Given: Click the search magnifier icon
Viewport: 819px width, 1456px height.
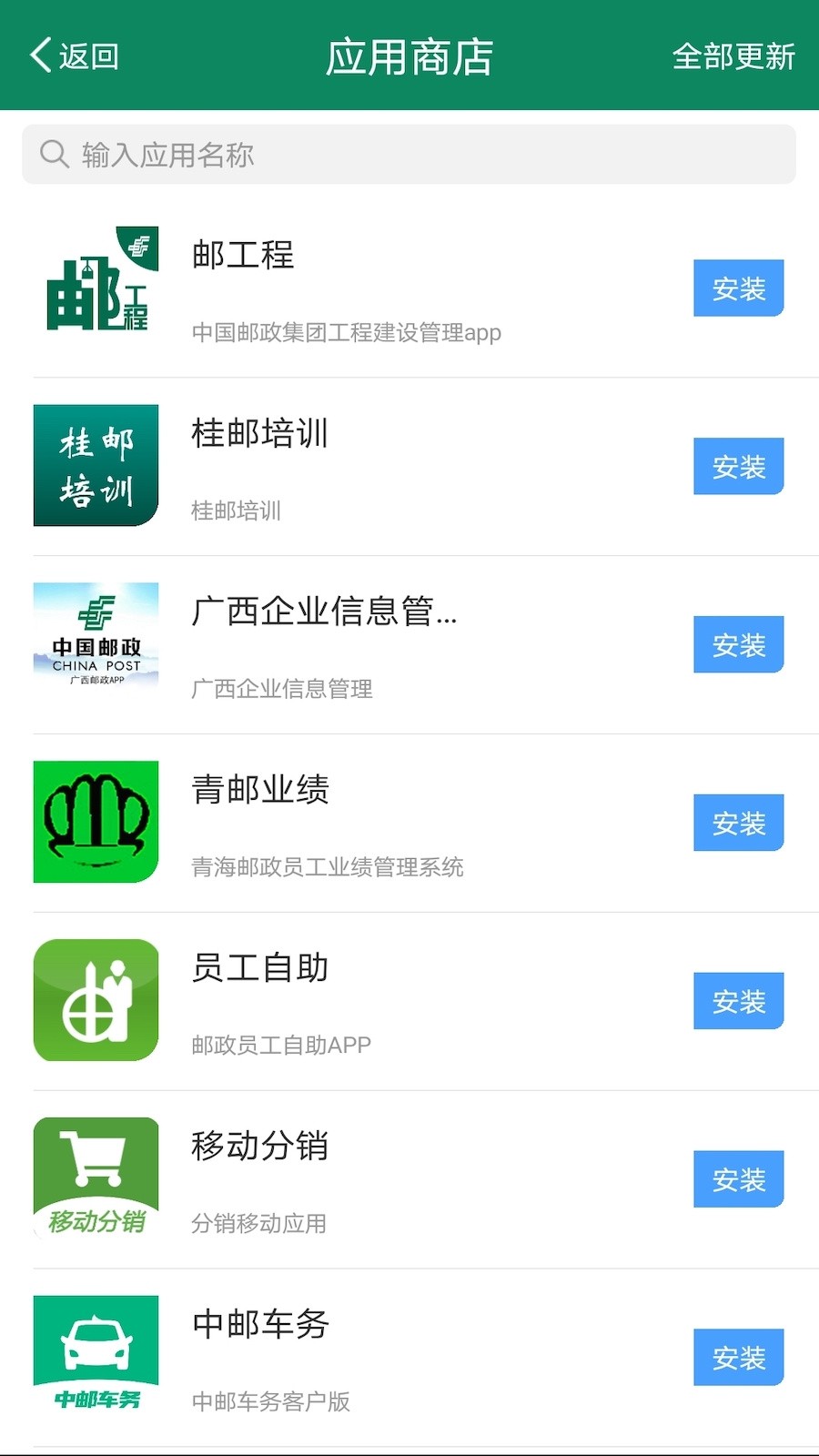Looking at the screenshot, I should (56, 154).
